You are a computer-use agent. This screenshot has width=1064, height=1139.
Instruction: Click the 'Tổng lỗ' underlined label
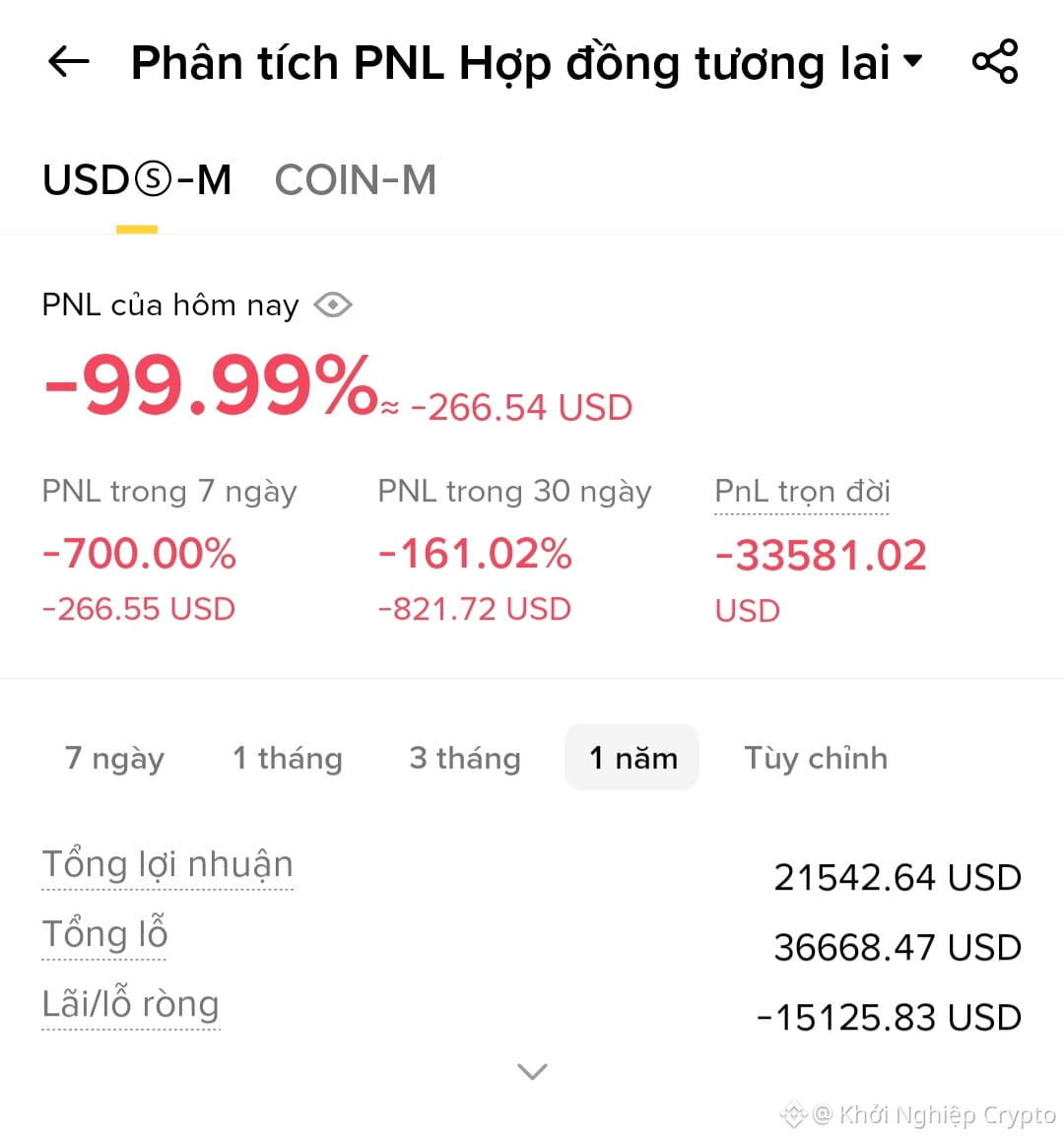tap(104, 934)
